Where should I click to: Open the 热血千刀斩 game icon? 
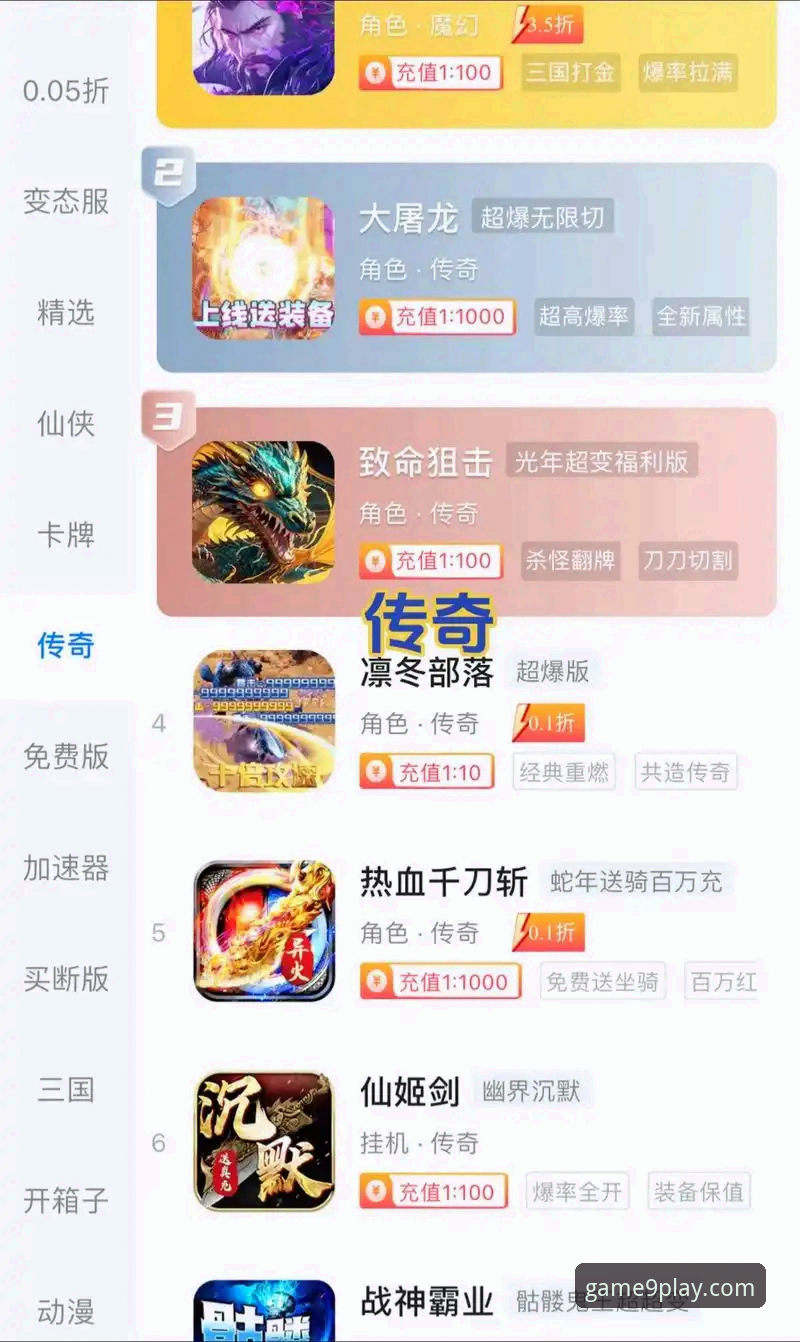point(262,929)
